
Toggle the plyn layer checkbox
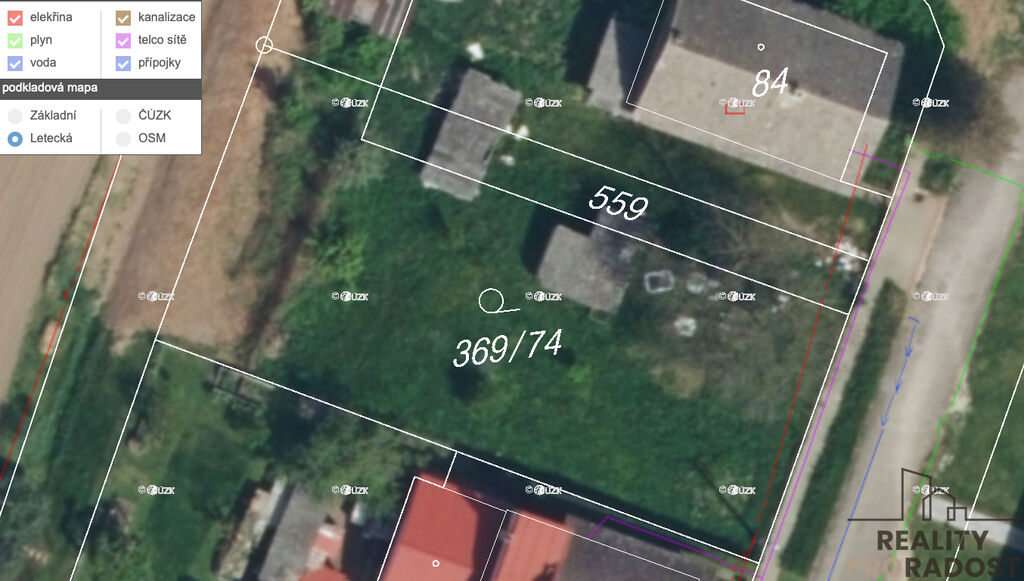click(x=15, y=40)
